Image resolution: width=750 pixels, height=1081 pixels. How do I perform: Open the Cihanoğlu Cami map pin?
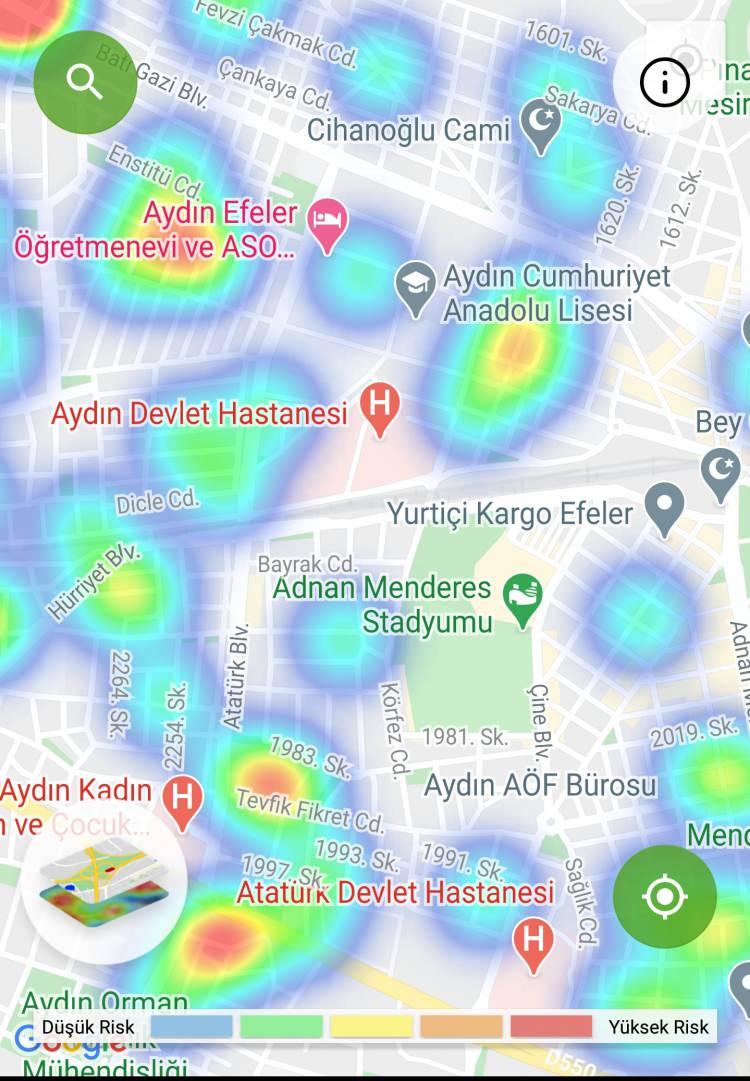(x=542, y=124)
